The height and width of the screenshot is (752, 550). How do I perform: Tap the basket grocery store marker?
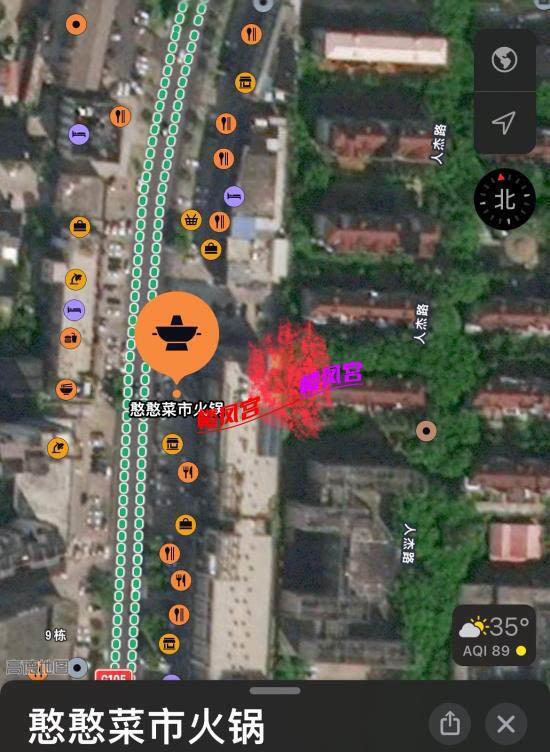(x=191, y=220)
